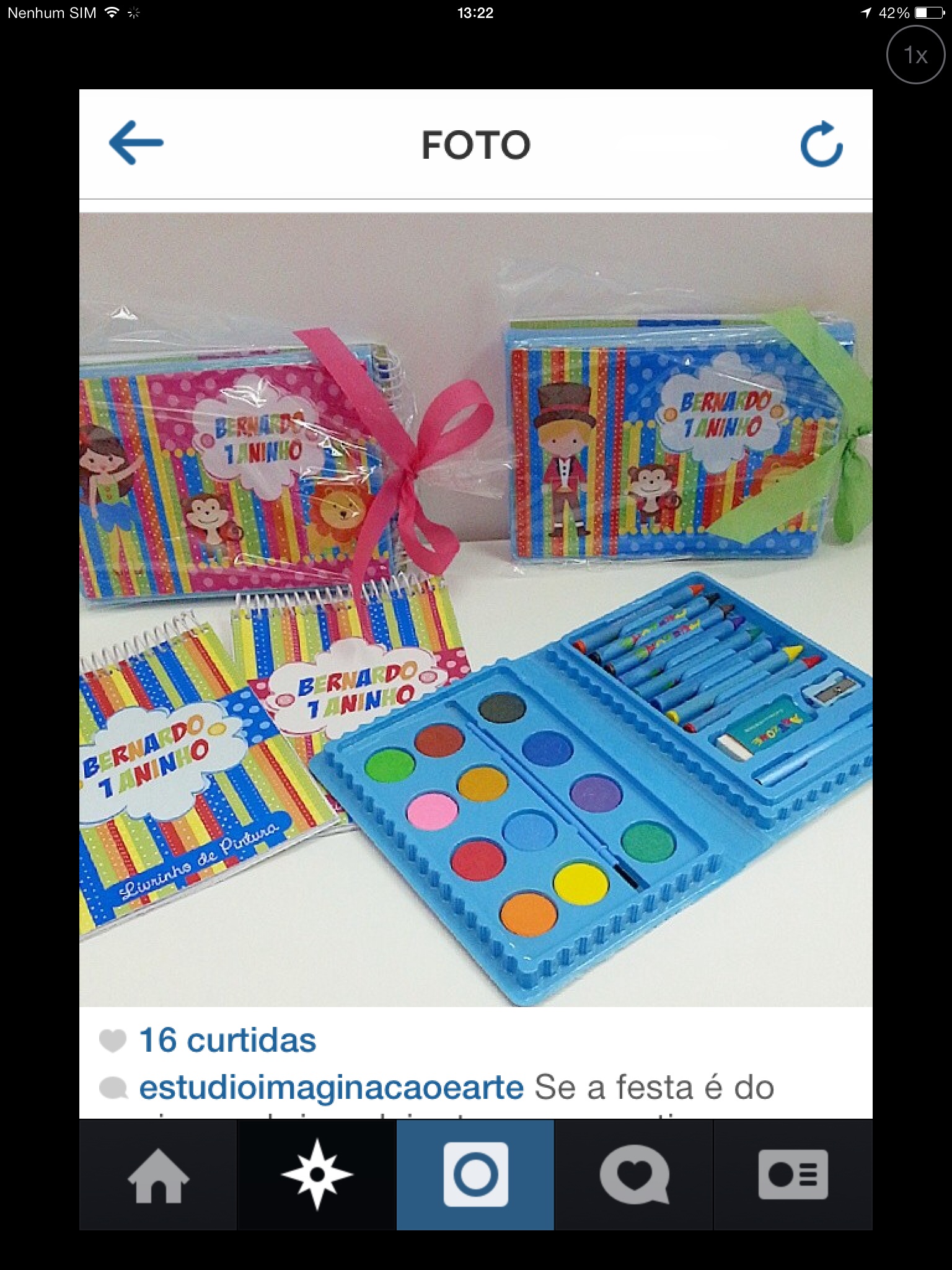Switch to the Explore star tab
The width and height of the screenshot is (952, 1270).
click(317, 1175)
